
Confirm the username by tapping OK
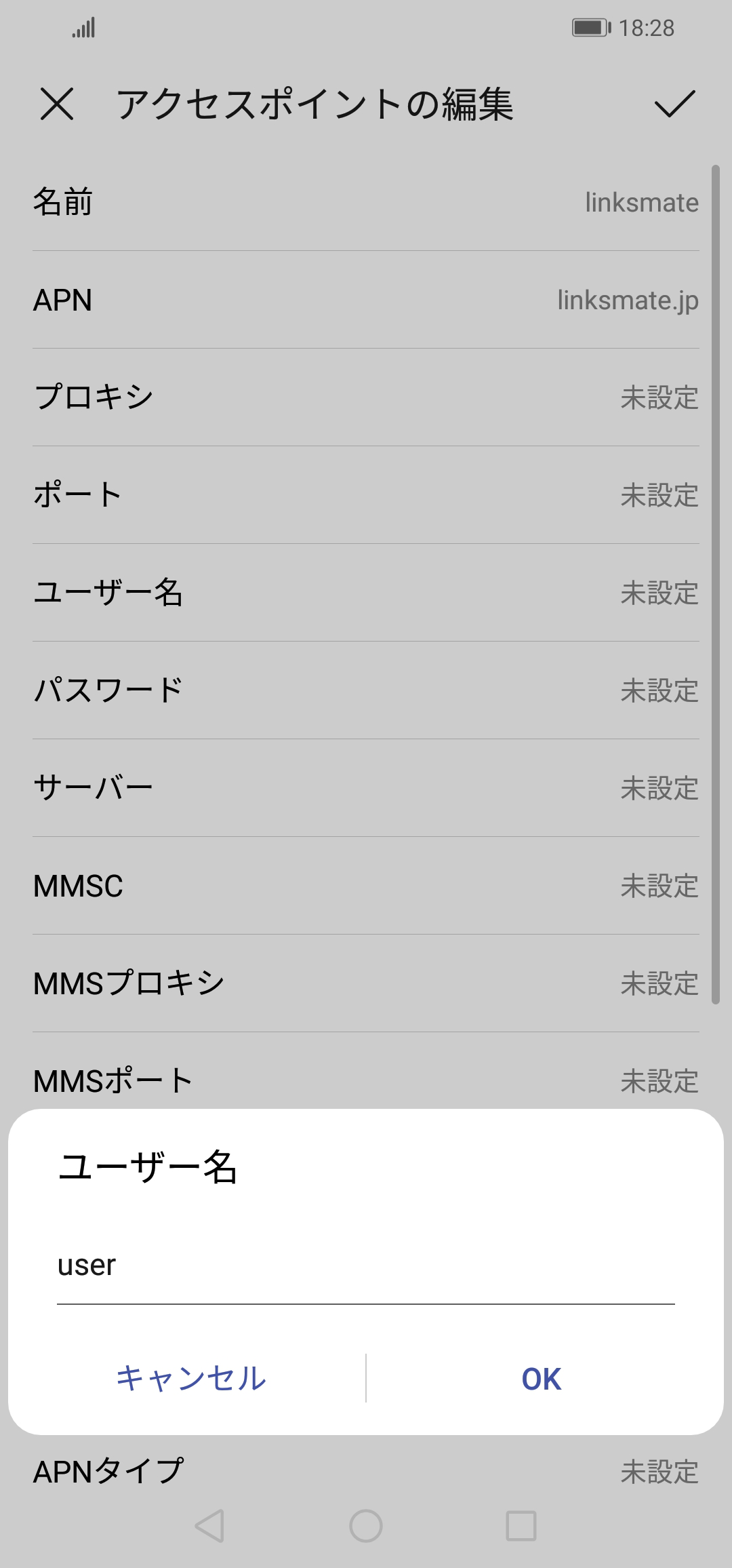(x=539, y=1378)
